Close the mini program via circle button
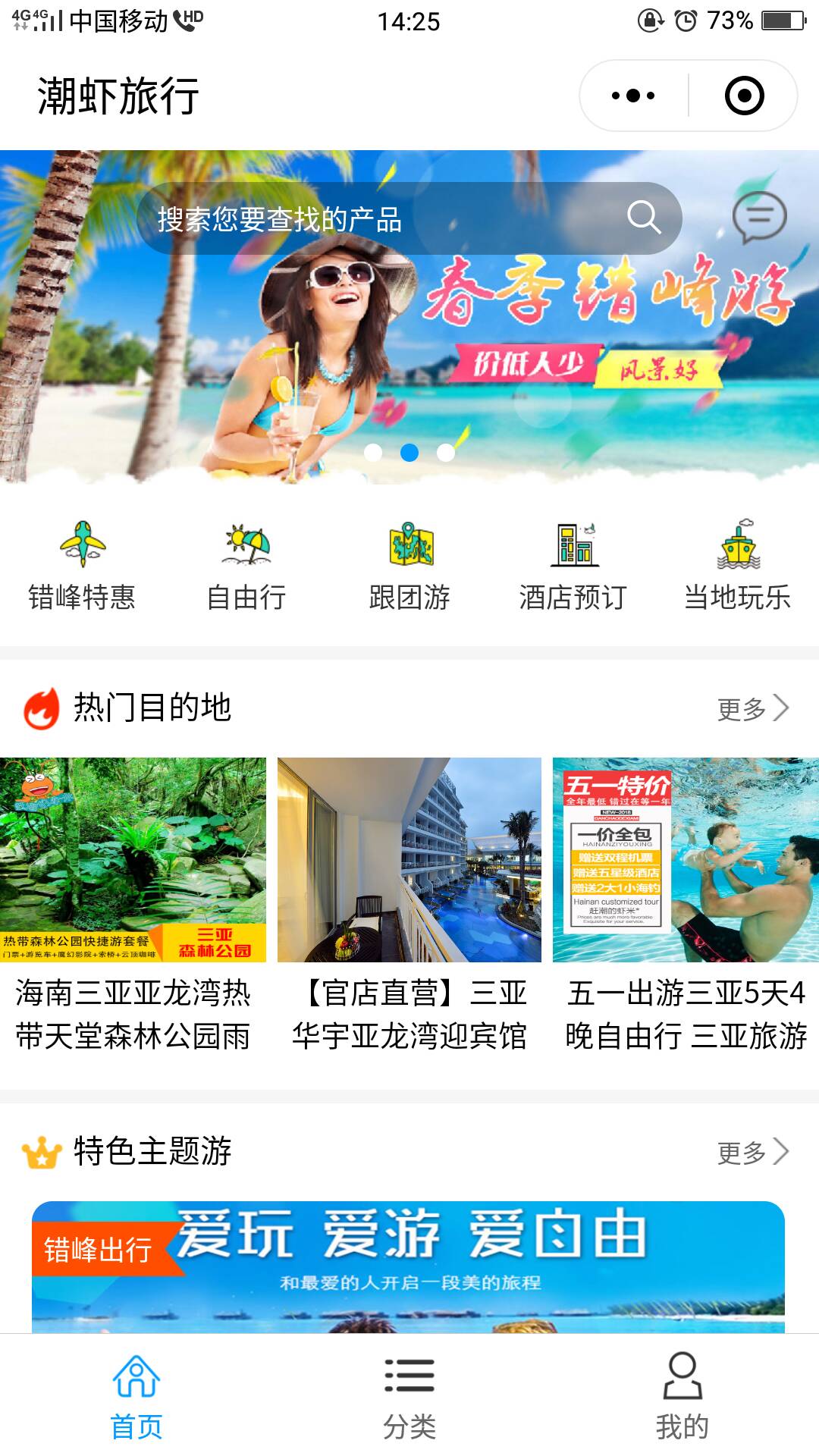Screen dimensions: 819x1456 (744, 96)
